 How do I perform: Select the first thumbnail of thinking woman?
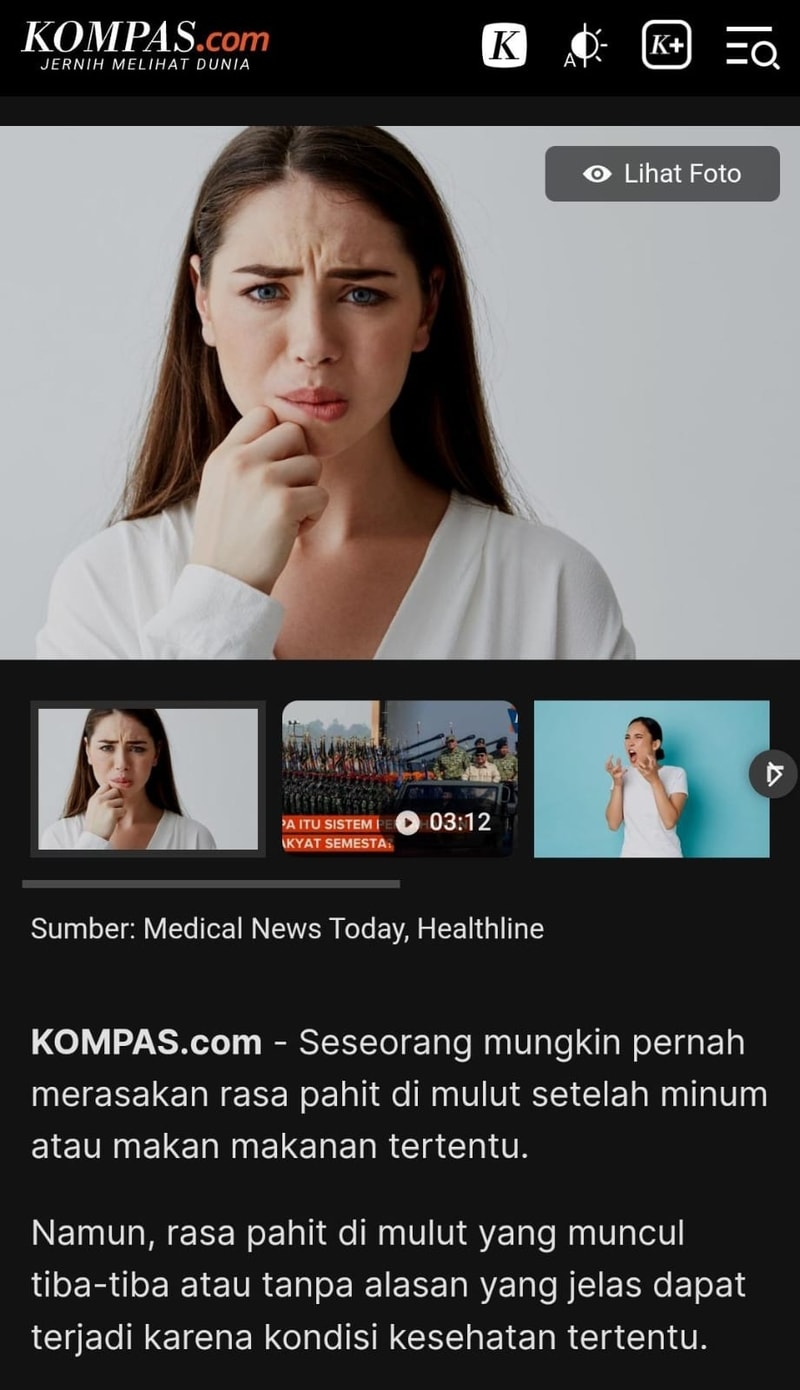tap(148, 779)
